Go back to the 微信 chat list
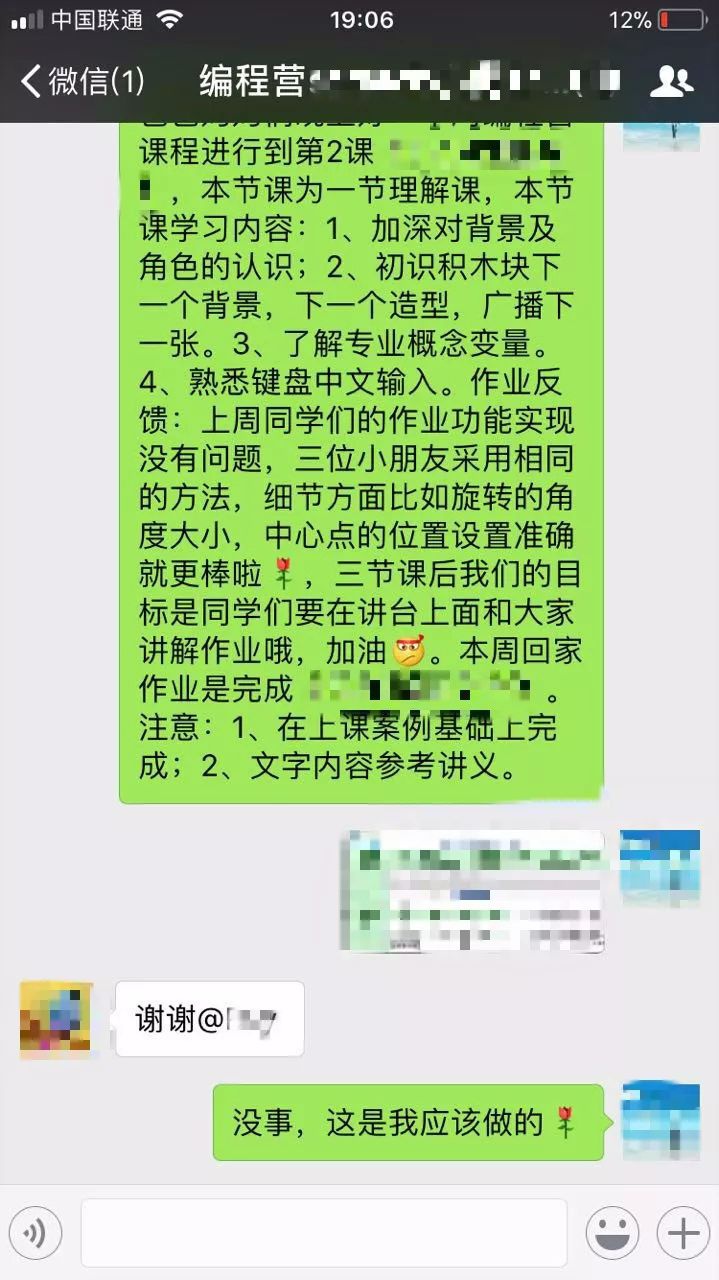The height and width of the screenshot is (1280, 719). click(82, 81)
